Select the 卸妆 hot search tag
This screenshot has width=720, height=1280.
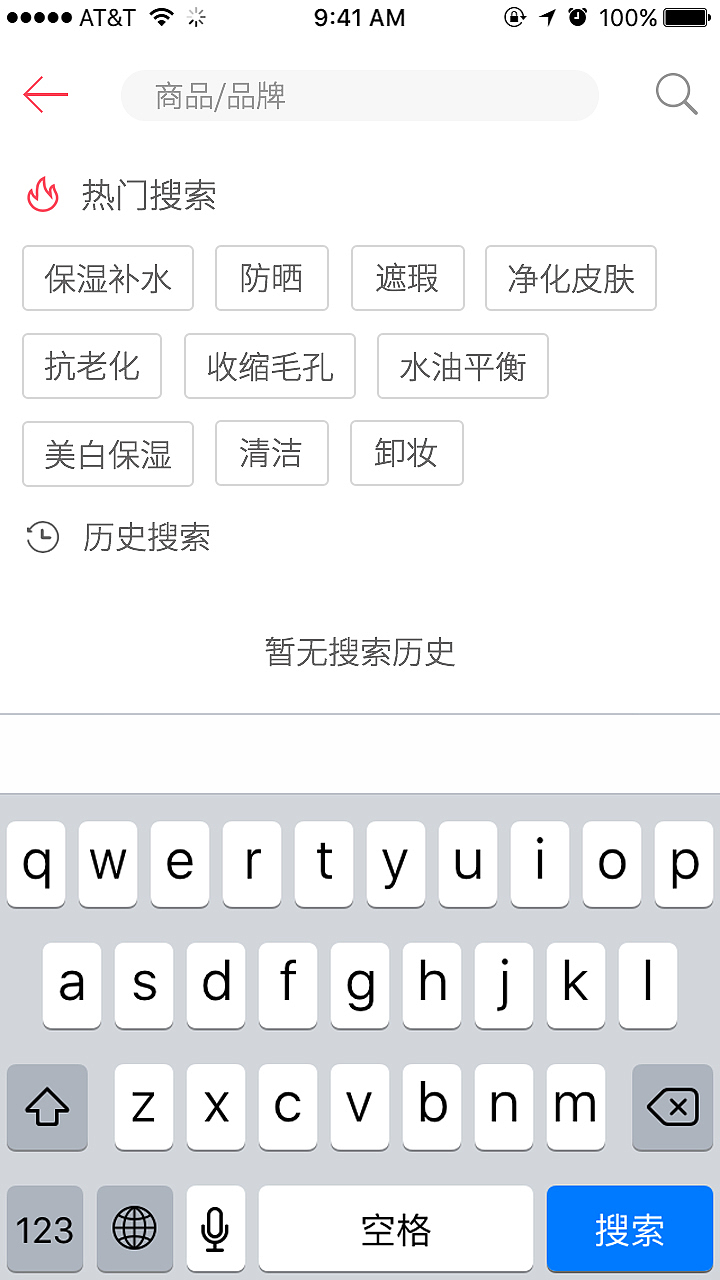[406, 453]
